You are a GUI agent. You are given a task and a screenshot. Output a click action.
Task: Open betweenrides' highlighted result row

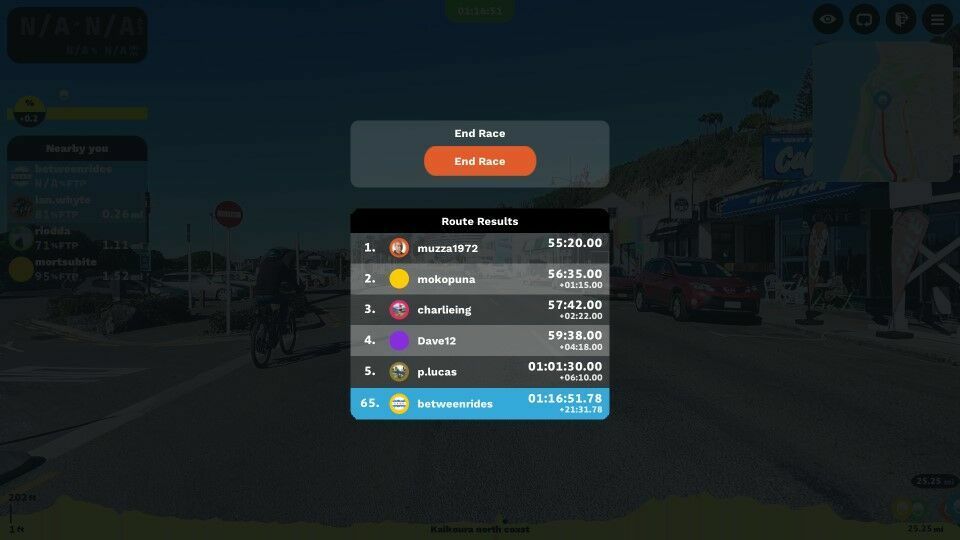pyautogui.click(x=480, y=403)
